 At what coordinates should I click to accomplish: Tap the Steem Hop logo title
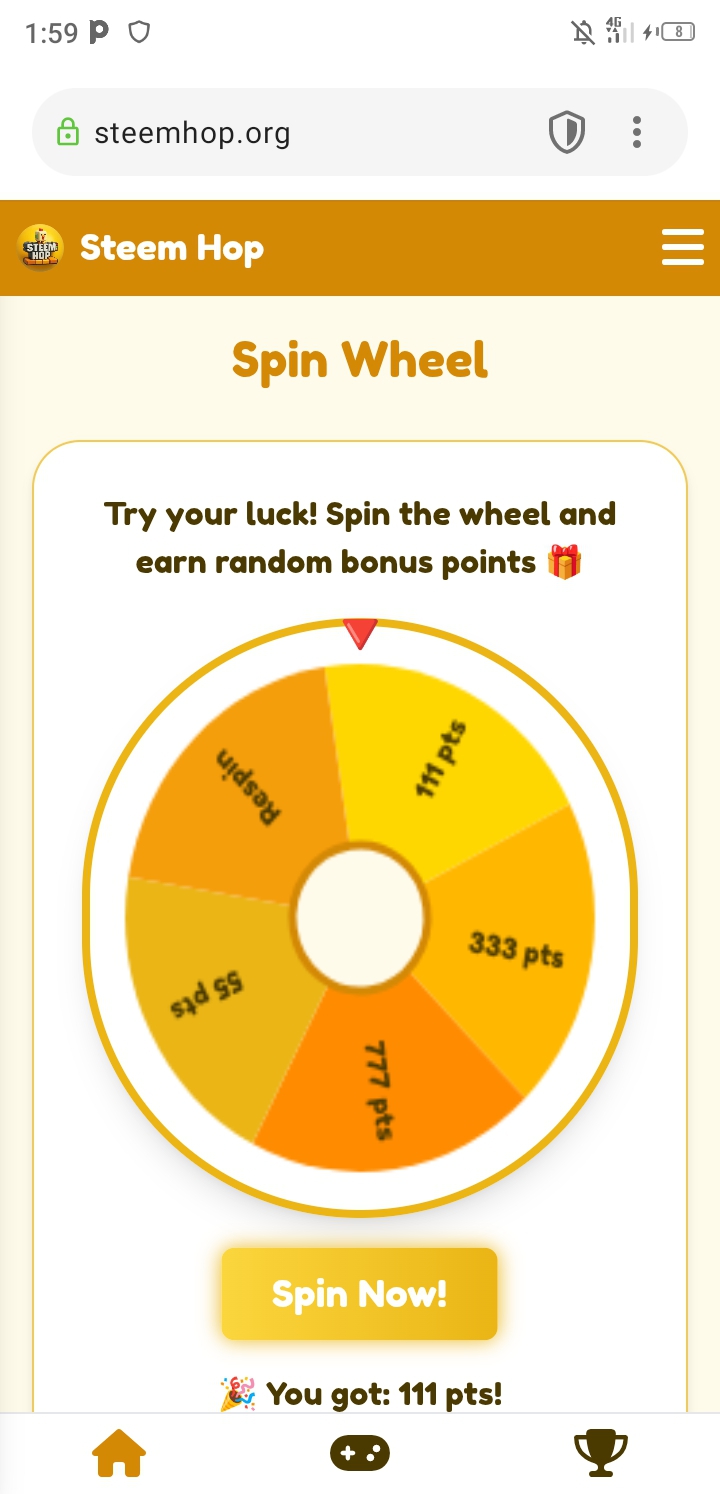[x=142, y=247]
